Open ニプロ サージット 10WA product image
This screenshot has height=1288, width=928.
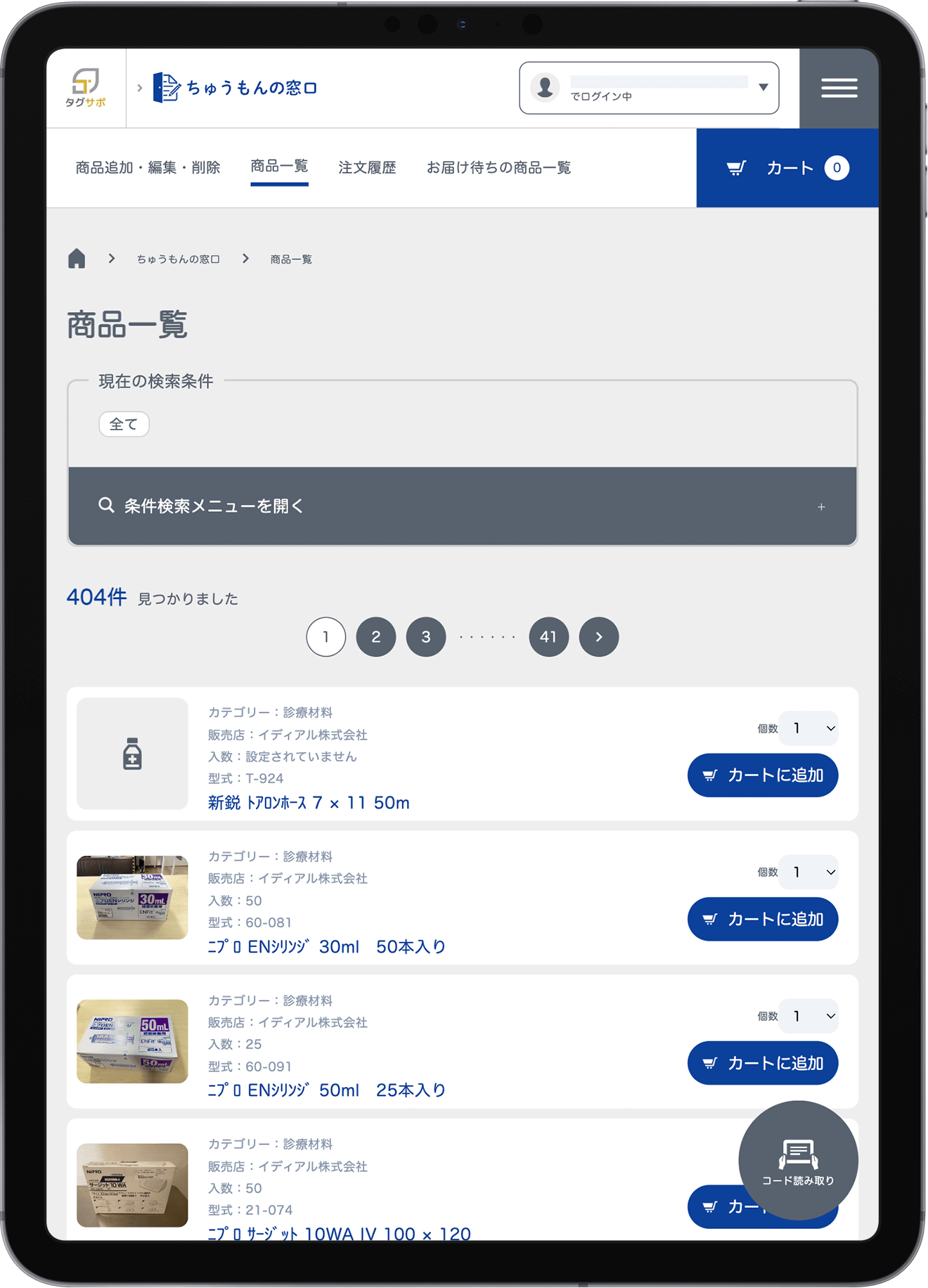[x=132, y=1185]
